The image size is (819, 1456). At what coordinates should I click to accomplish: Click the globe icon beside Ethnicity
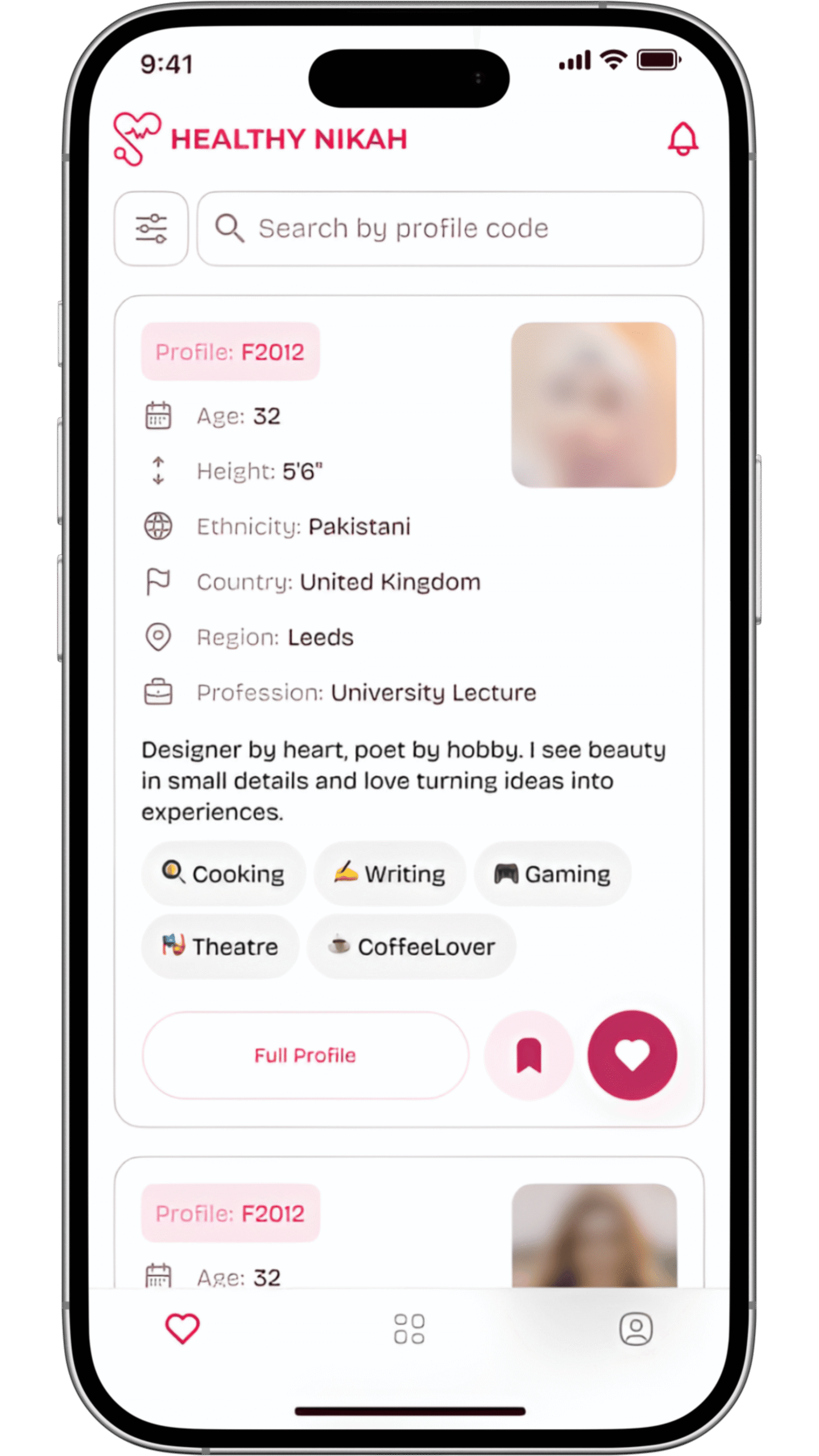point(158,526)
